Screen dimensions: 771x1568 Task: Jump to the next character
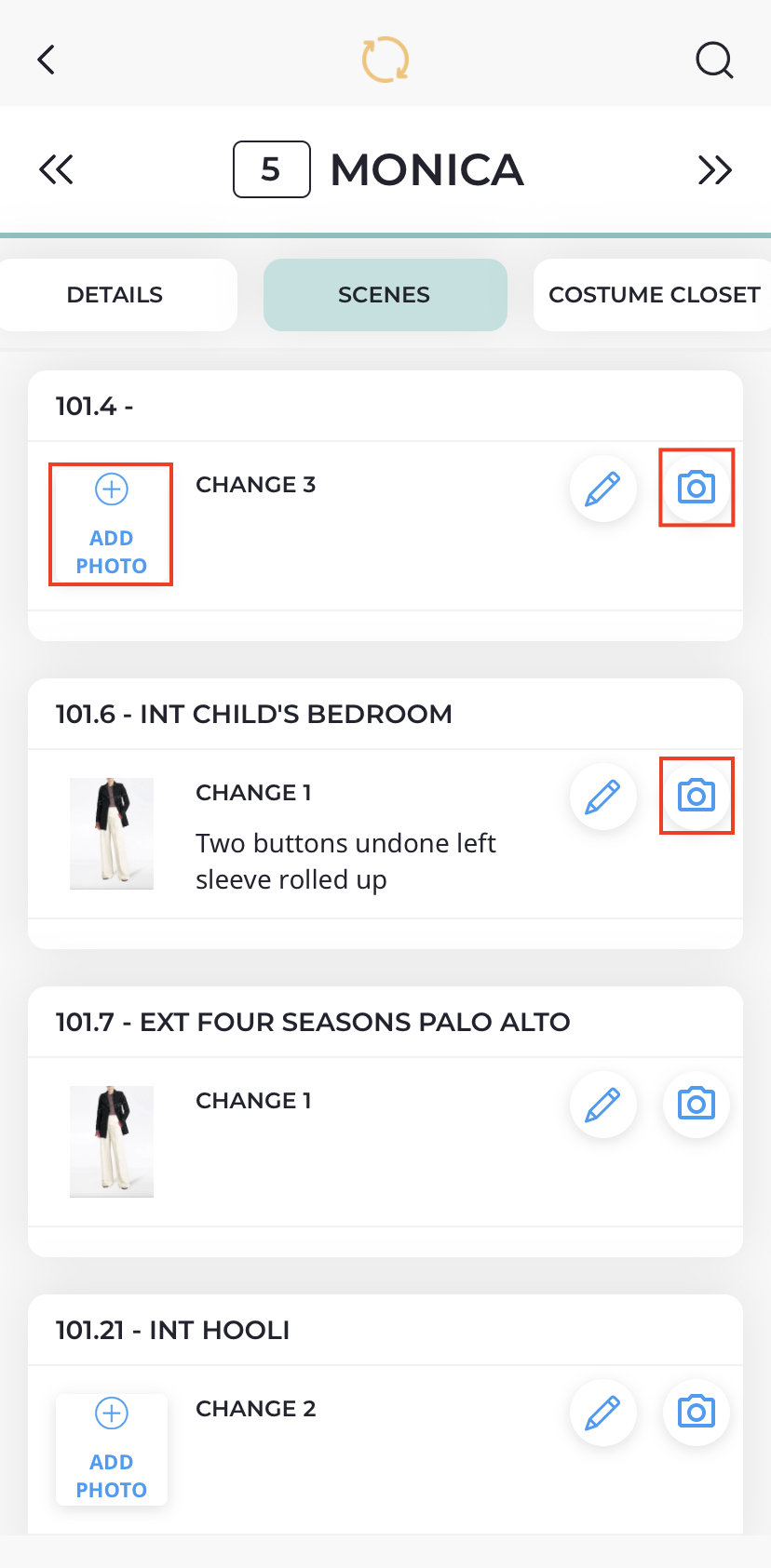pos(715,170)
